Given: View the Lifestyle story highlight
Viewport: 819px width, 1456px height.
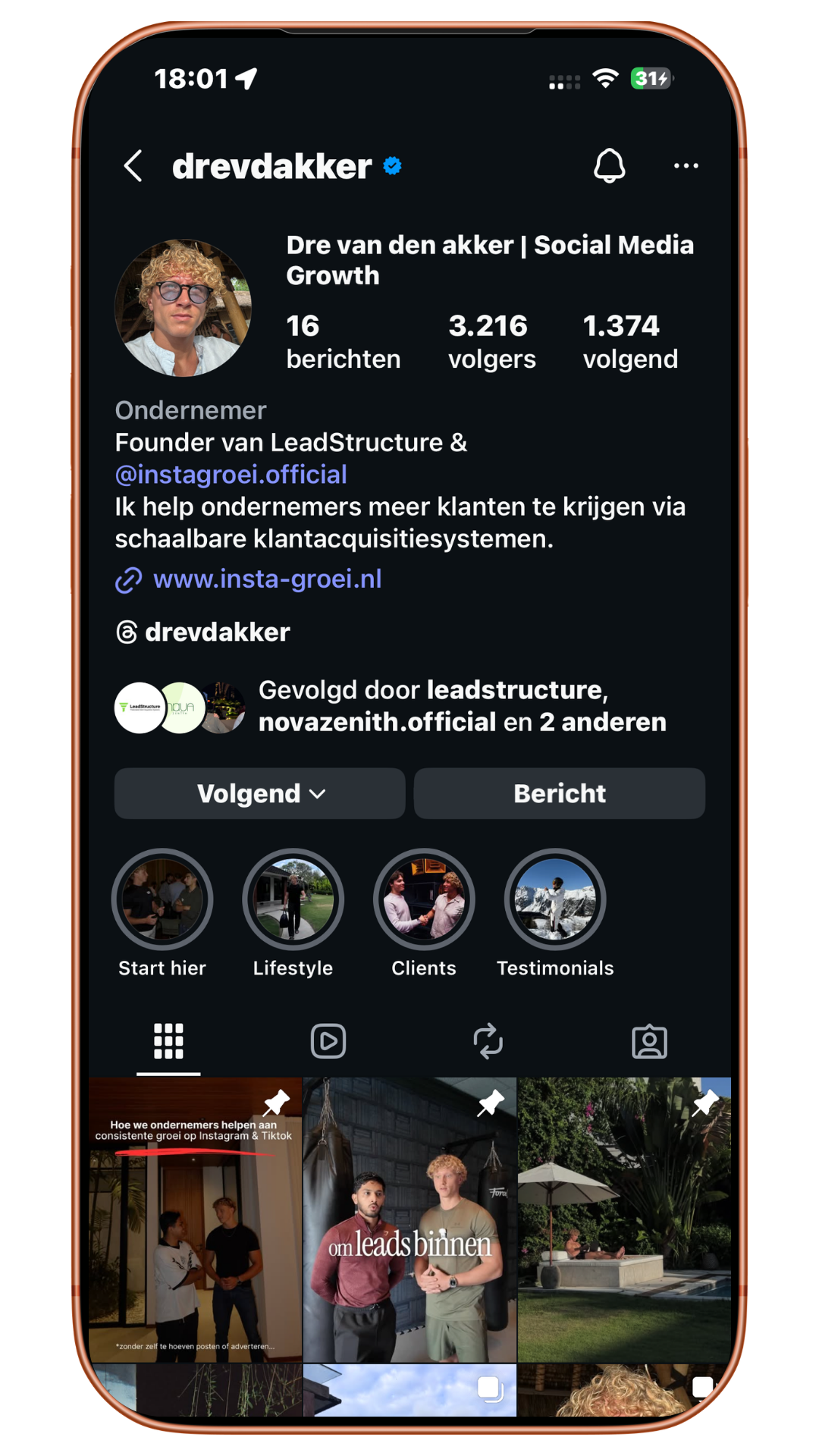Looking at the screenshot, I should coord(293,899).
